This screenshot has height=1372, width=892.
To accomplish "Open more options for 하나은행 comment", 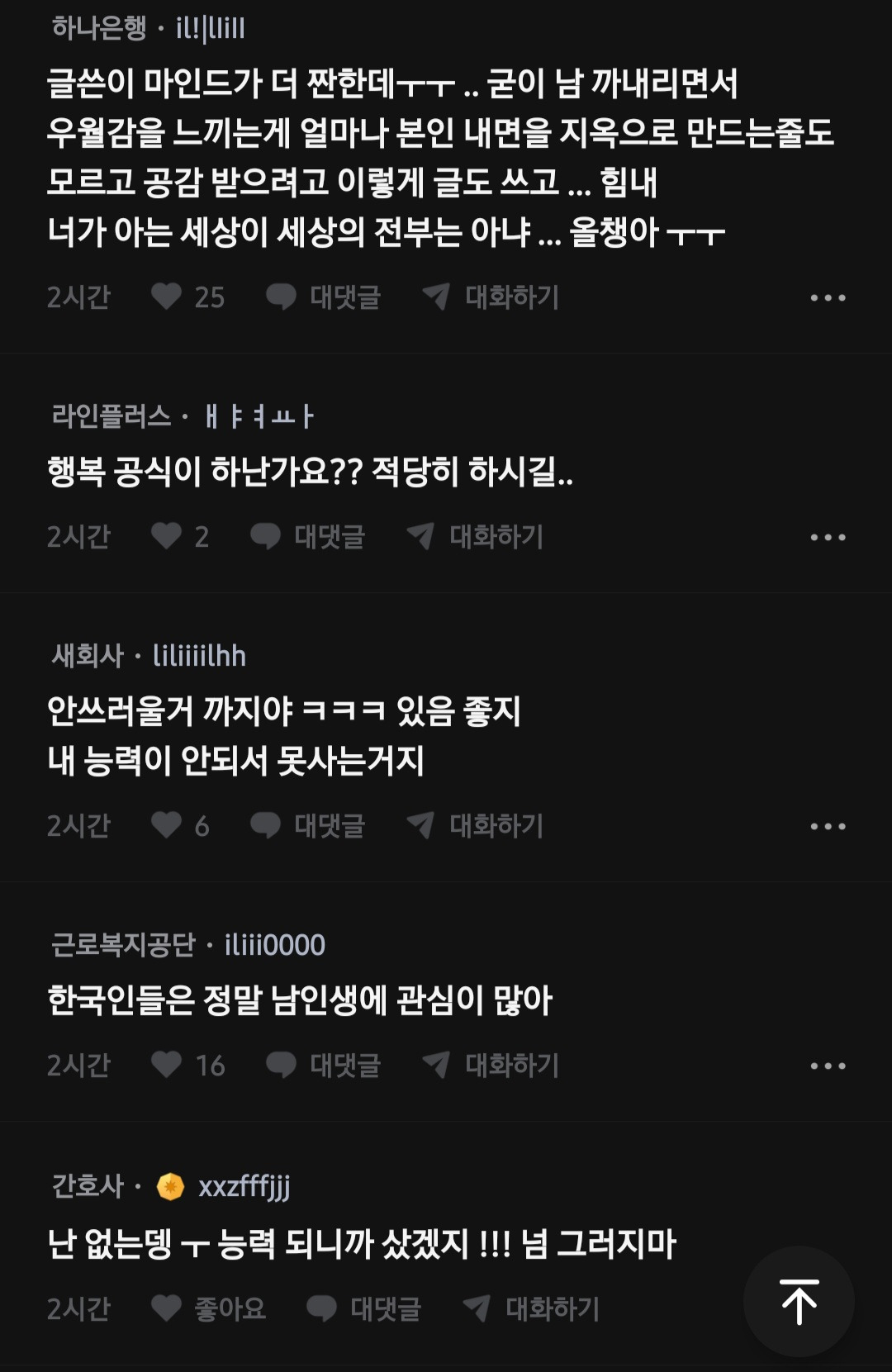I will pyautogui.click(x=828, y=297).
